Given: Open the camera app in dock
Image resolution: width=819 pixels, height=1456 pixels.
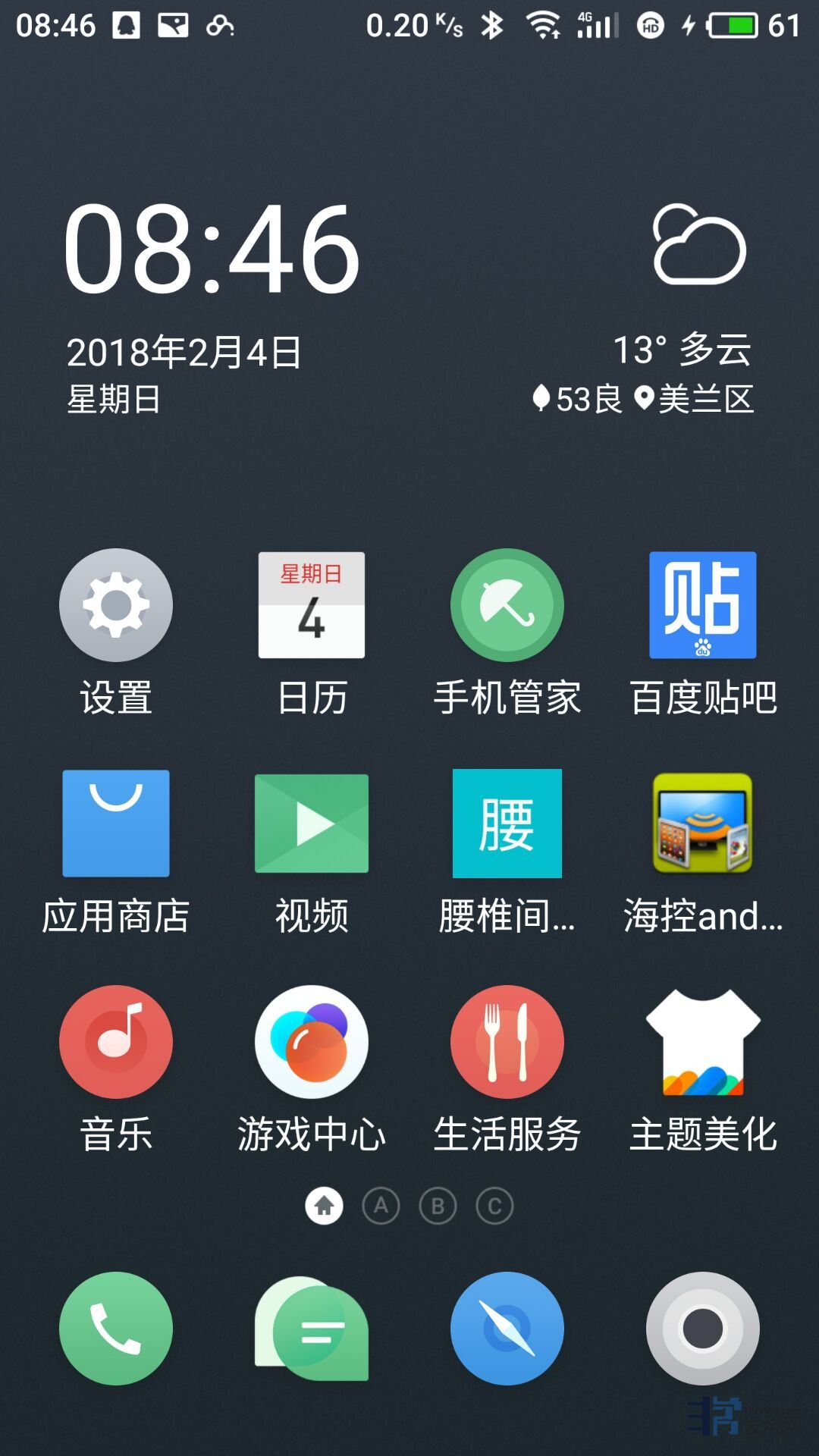Looking at the screenshot, I should (703, 1329).
